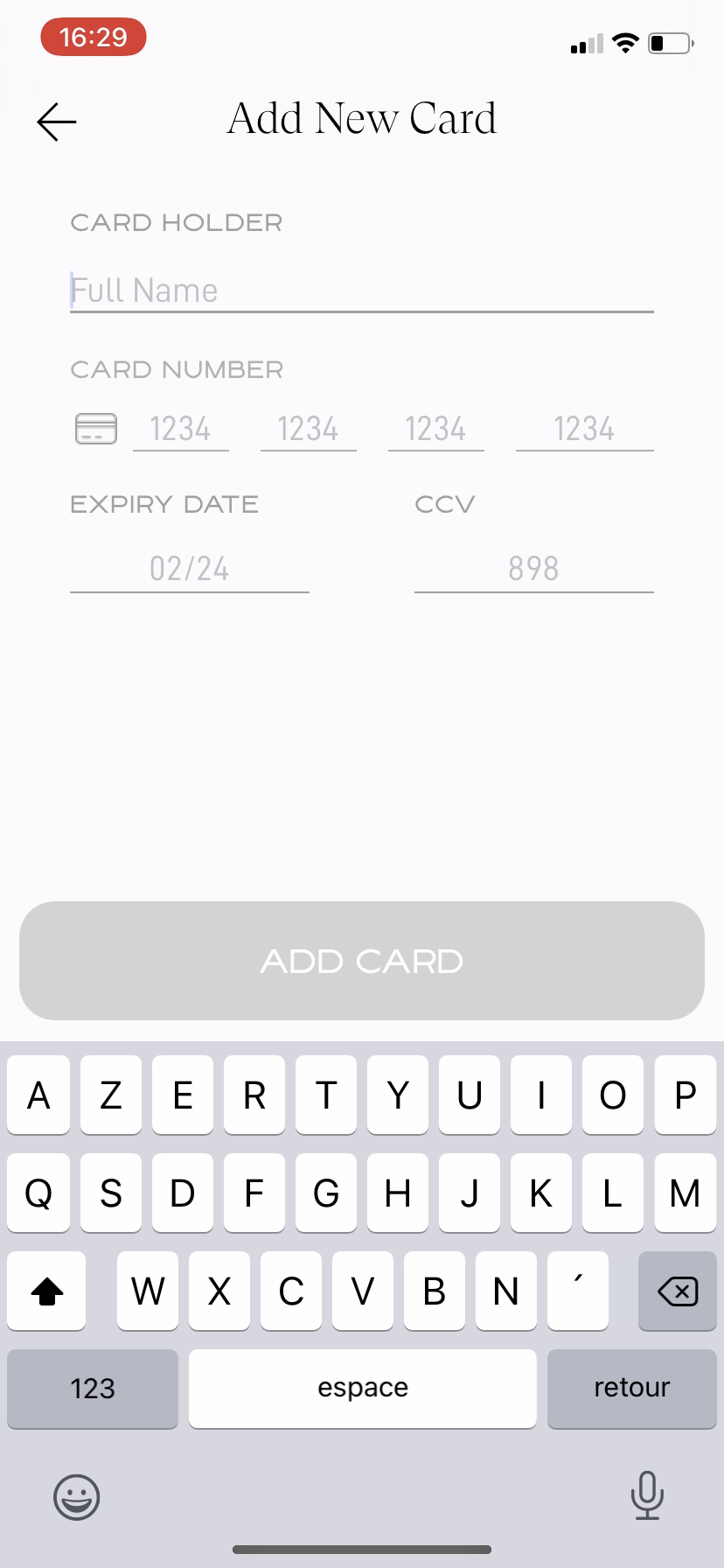Tap the 16:29 clock in status bar
Image resolution: width=724 pixels, height=1568 pixels.
[93, 37]
